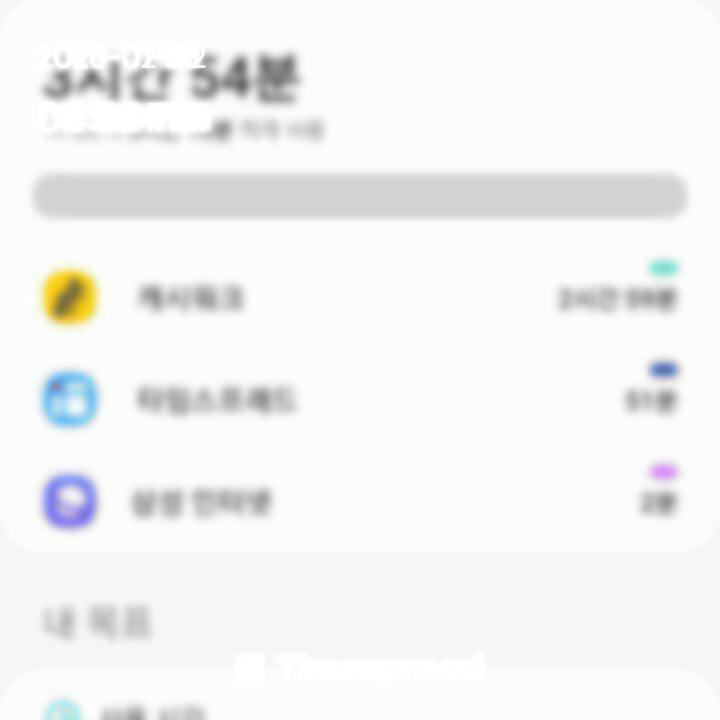Open the 타임스프레드 app usage row
The image size is (720, 720).
(x=360, y=400)
